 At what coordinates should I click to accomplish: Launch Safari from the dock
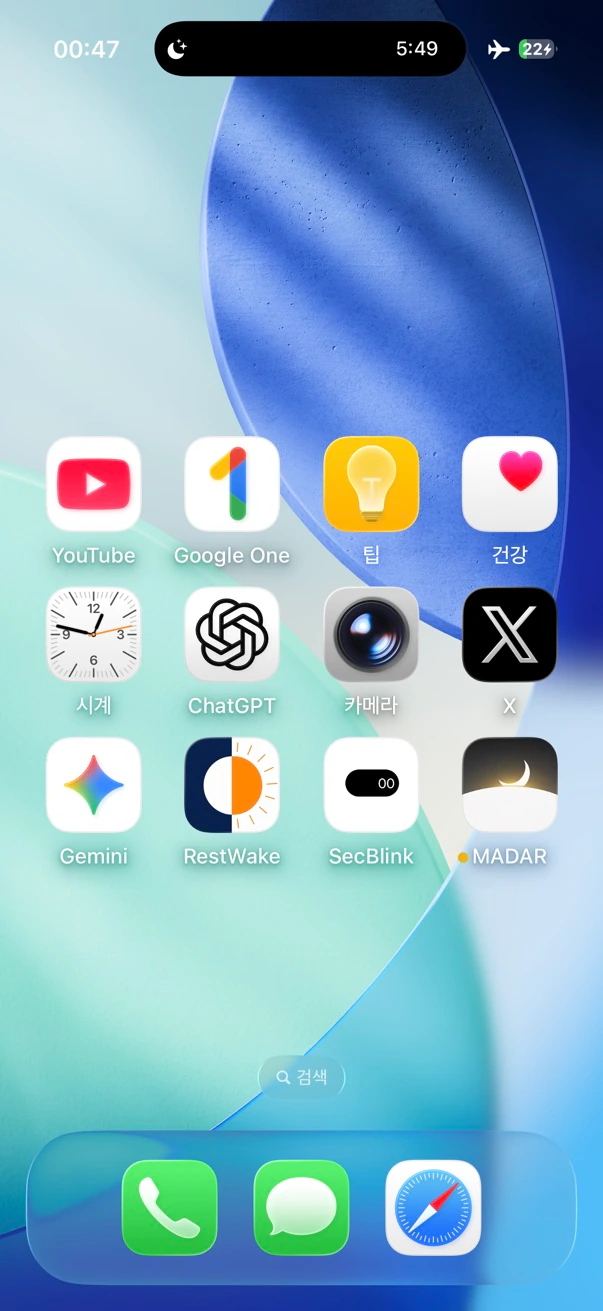tap(433, 1207)
